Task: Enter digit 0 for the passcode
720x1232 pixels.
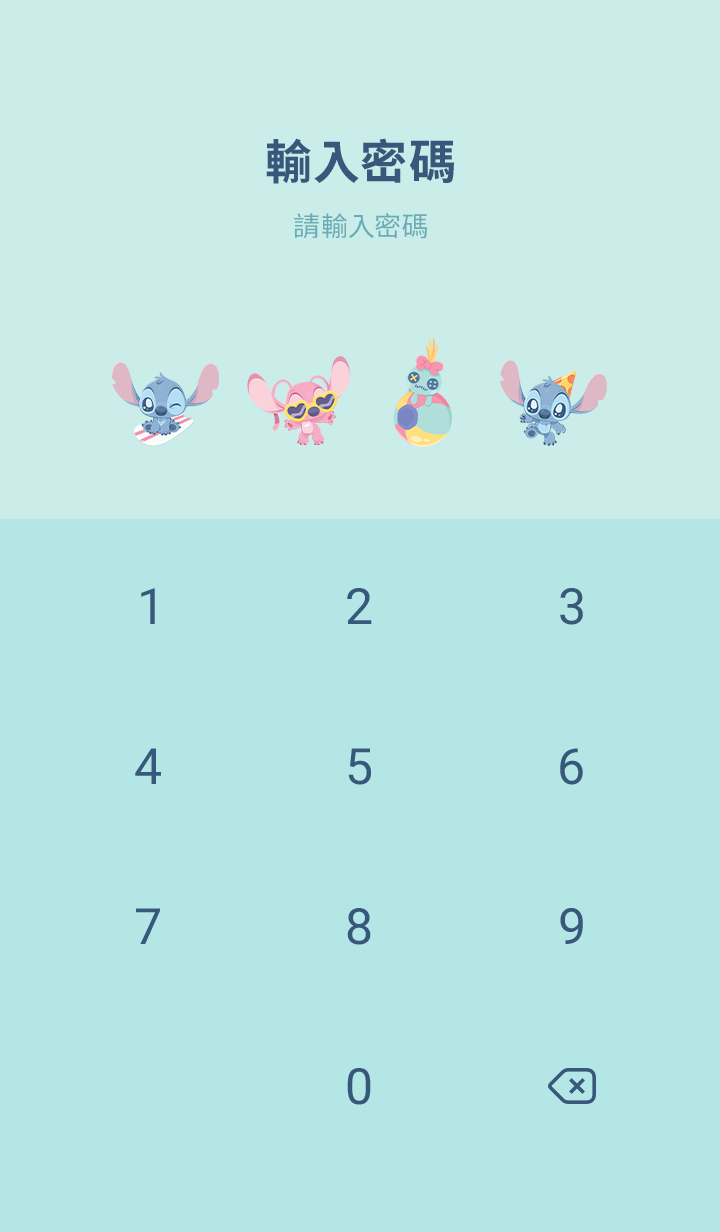Action: pos(359,1087)
